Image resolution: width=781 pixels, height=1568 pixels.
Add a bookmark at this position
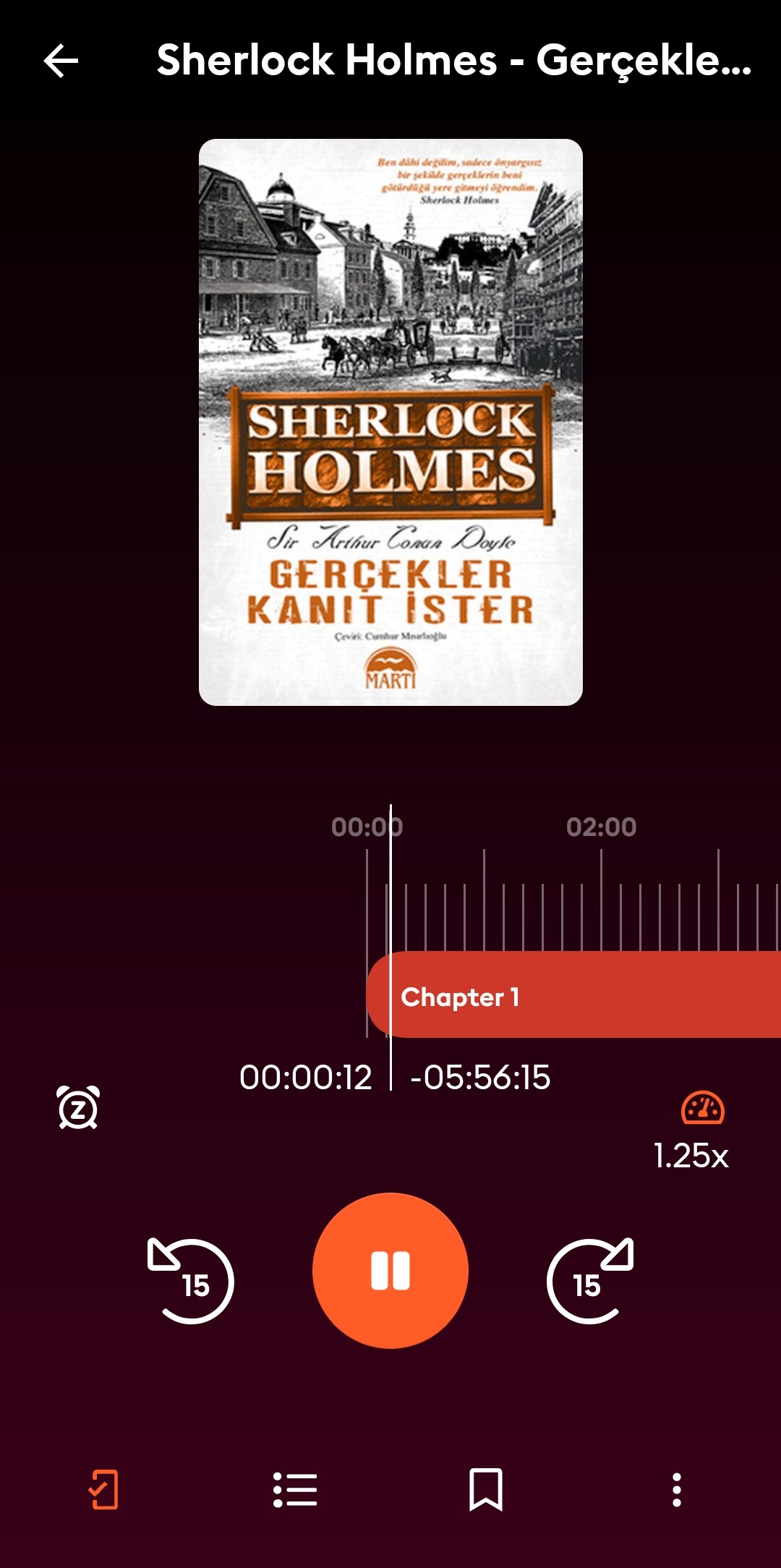click(486, 1490)
